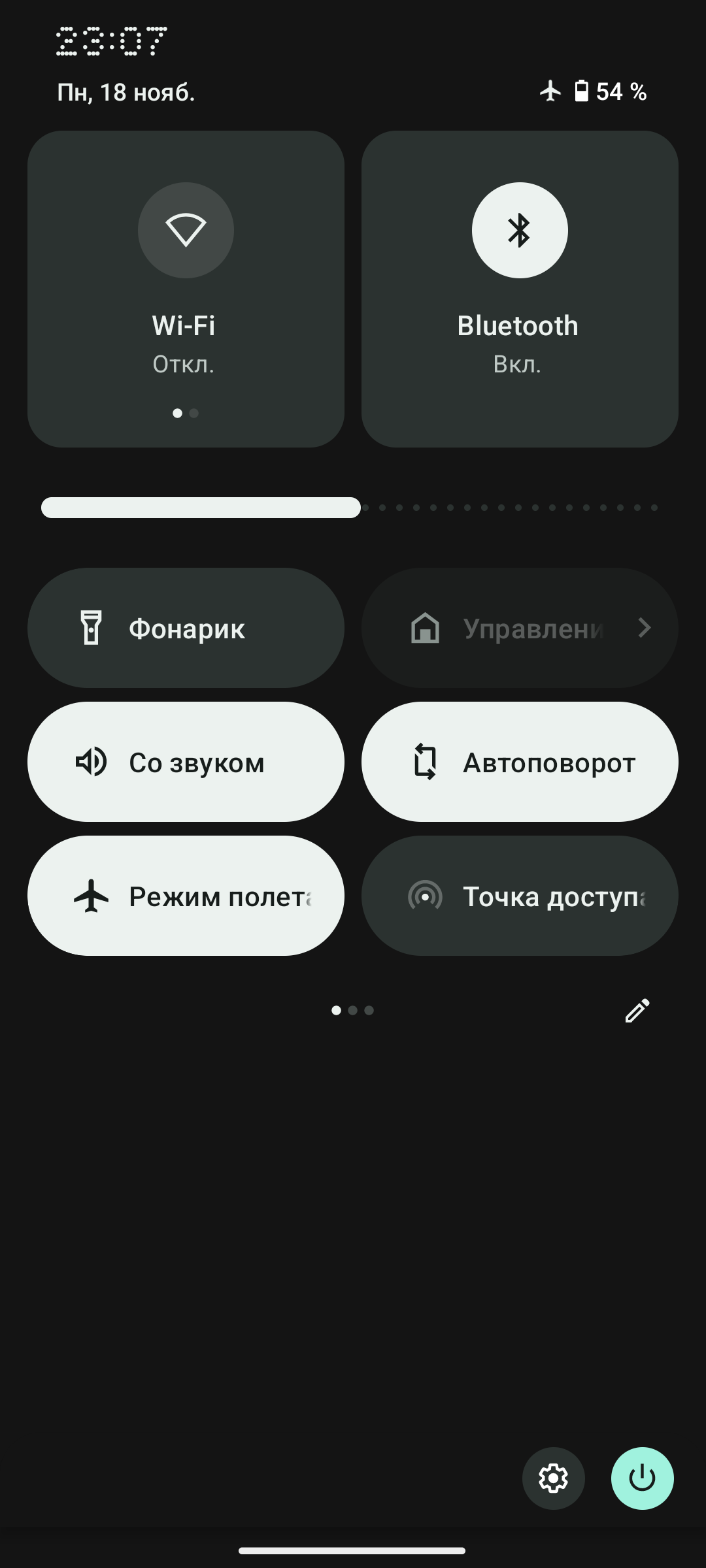Disable Автоповорот auto-rotate
This screenshot has width=706, height=1568.
(520, 762)
